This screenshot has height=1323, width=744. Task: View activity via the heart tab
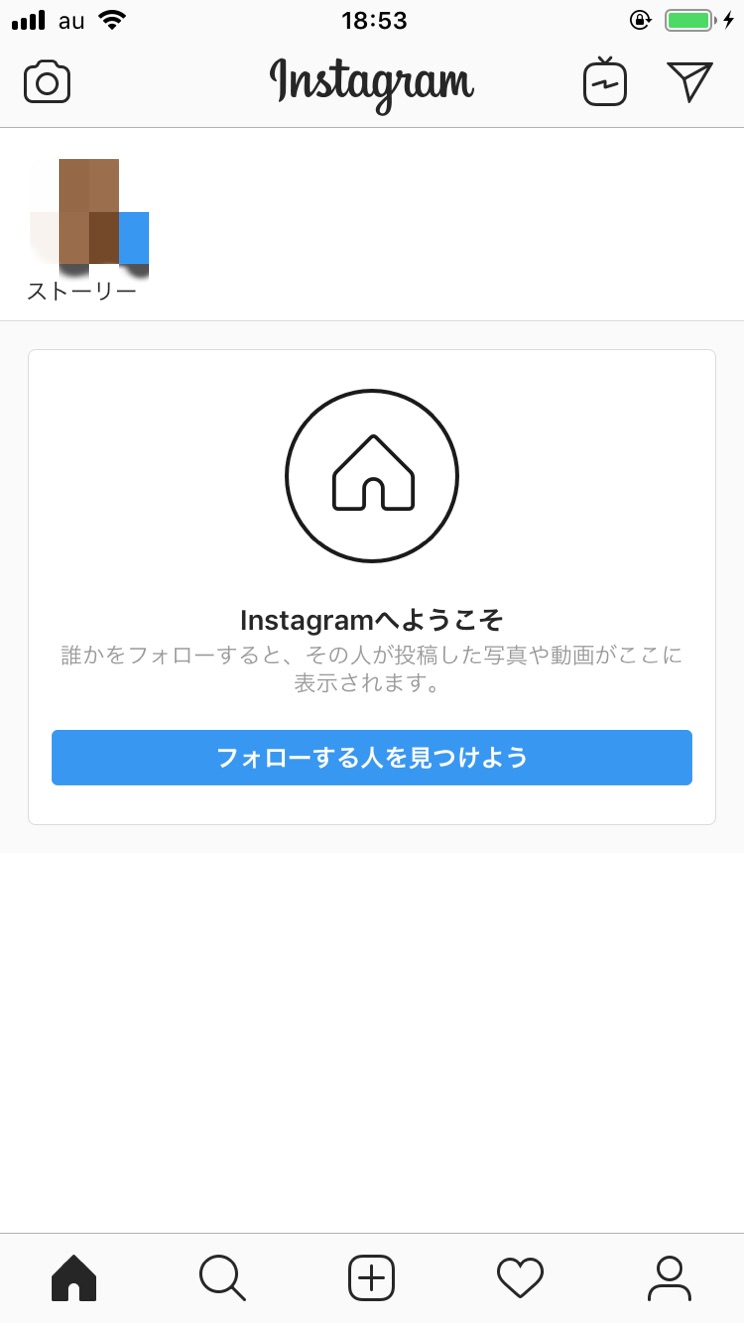tap(520, 1278)
